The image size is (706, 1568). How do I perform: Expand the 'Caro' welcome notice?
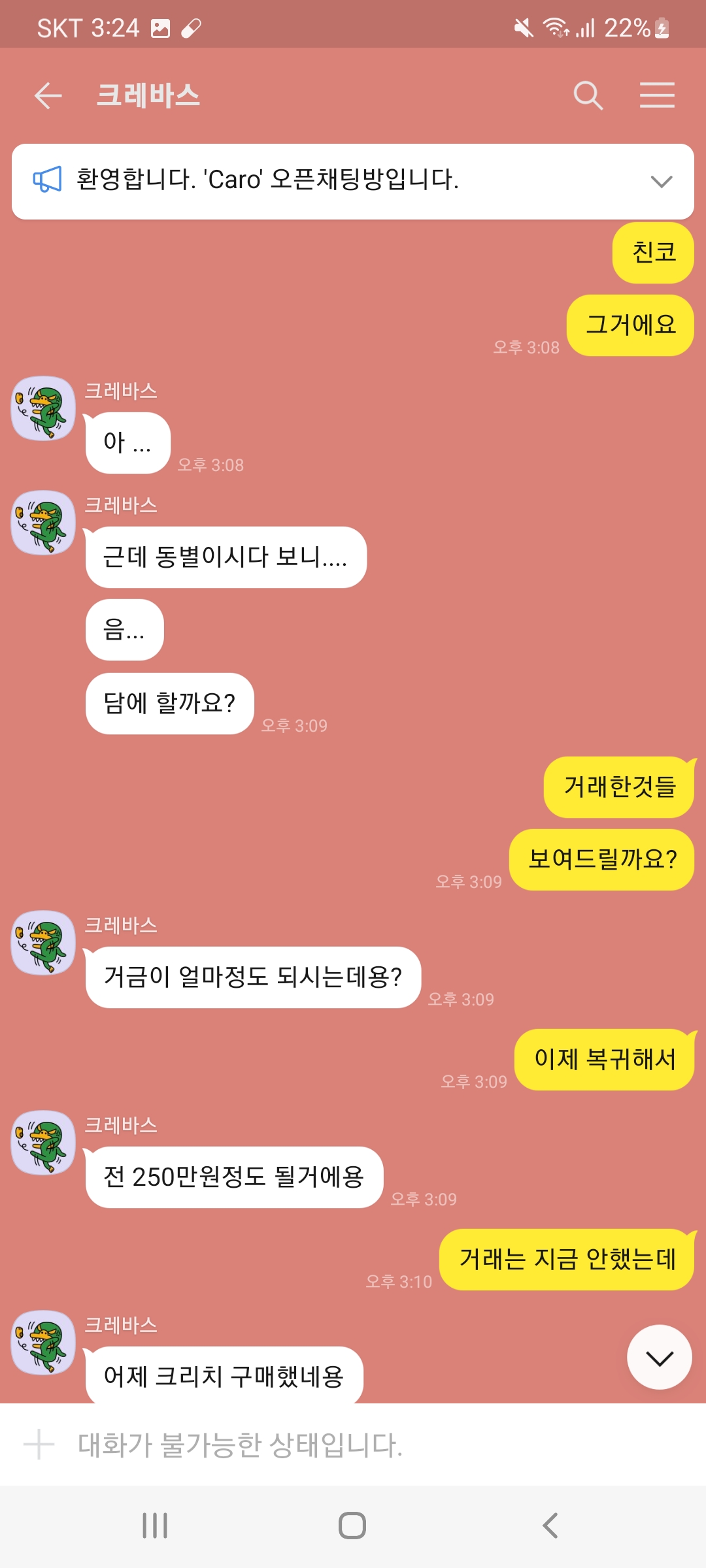(662, 182)
